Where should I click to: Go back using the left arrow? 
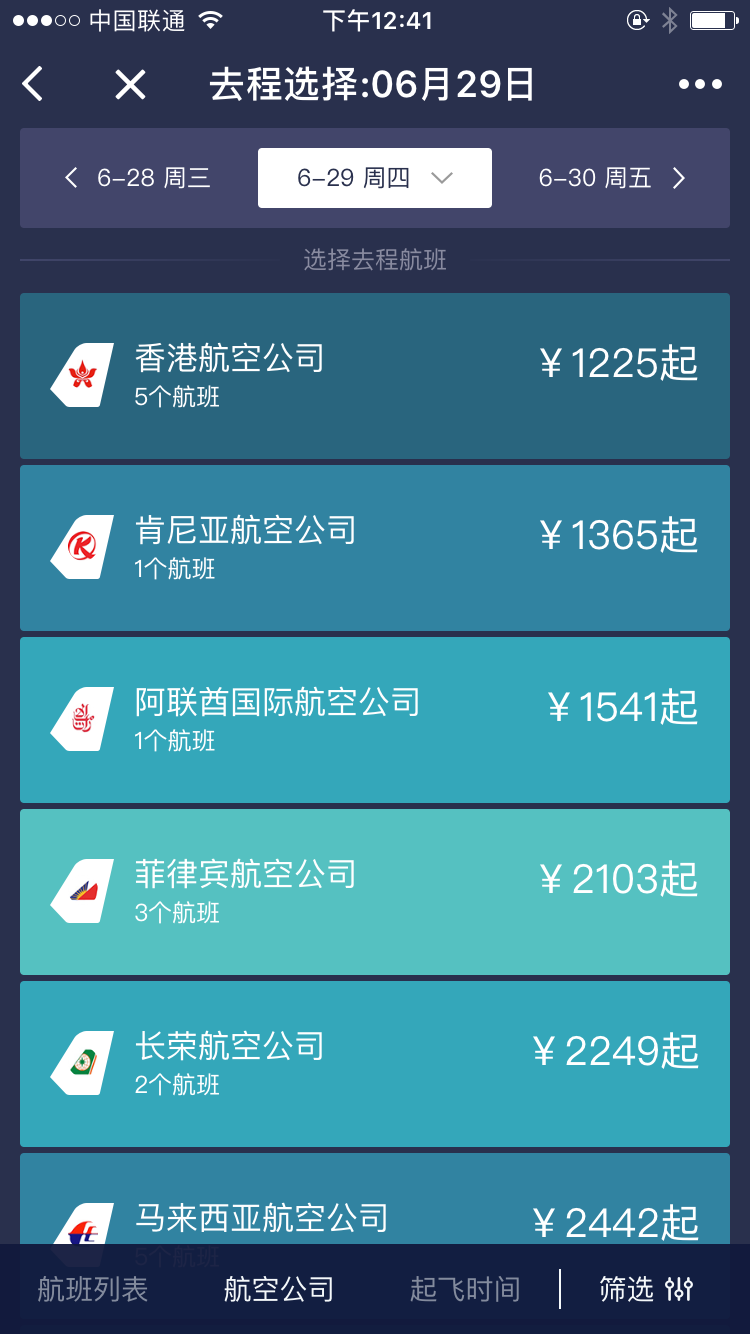(33, 84)
